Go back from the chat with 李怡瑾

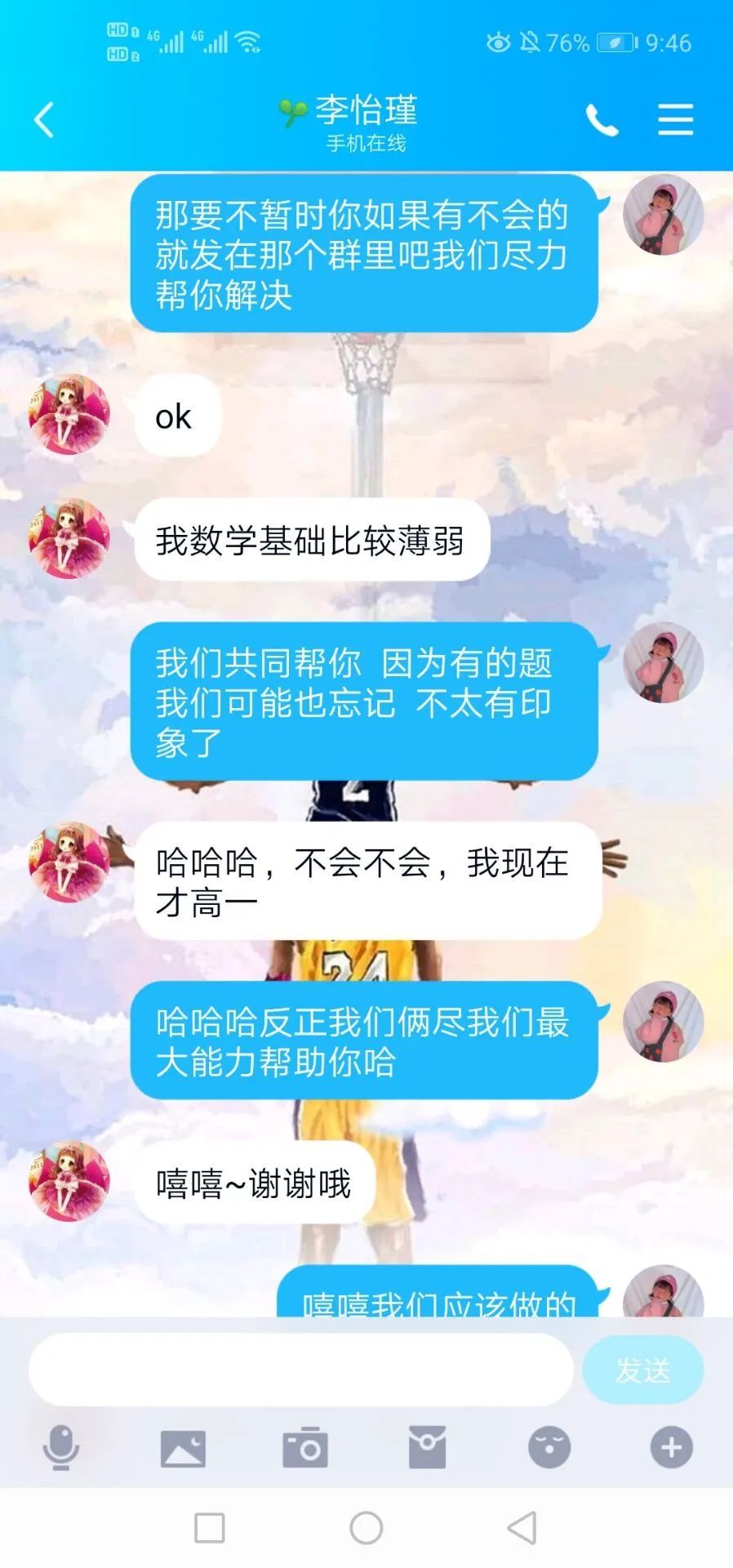click(x=44, y=120)
